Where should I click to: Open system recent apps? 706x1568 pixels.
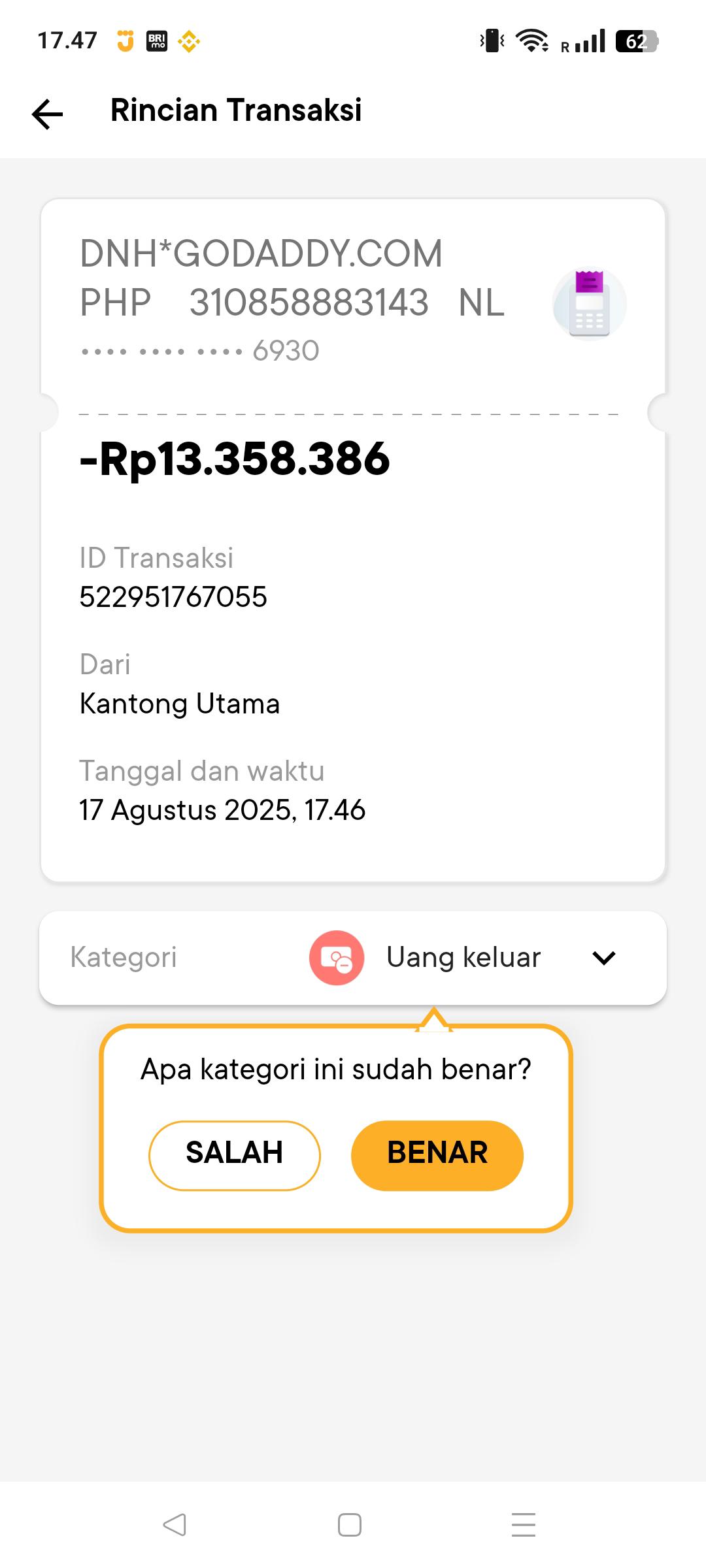pyautogui.click(x=524, y=1525)
